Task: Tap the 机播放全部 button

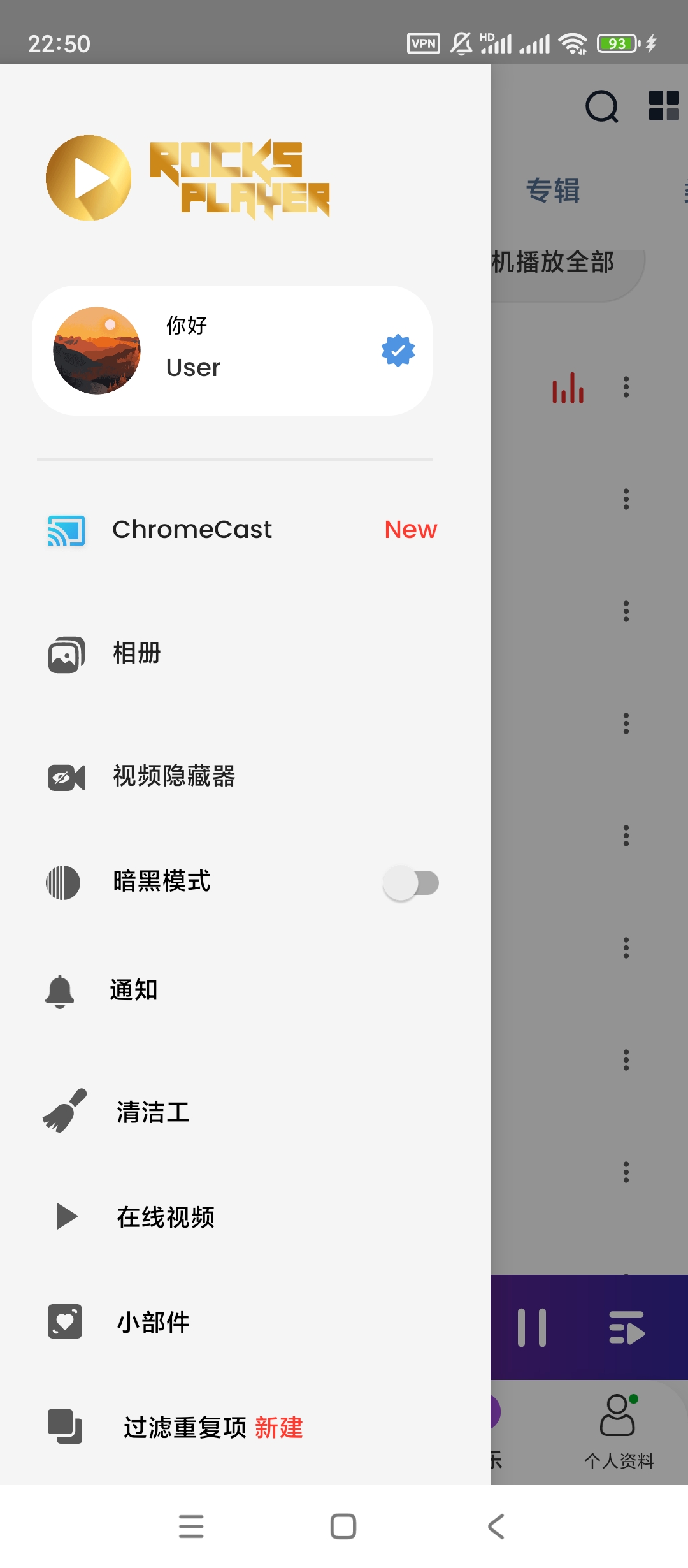Action: (561, 263)
